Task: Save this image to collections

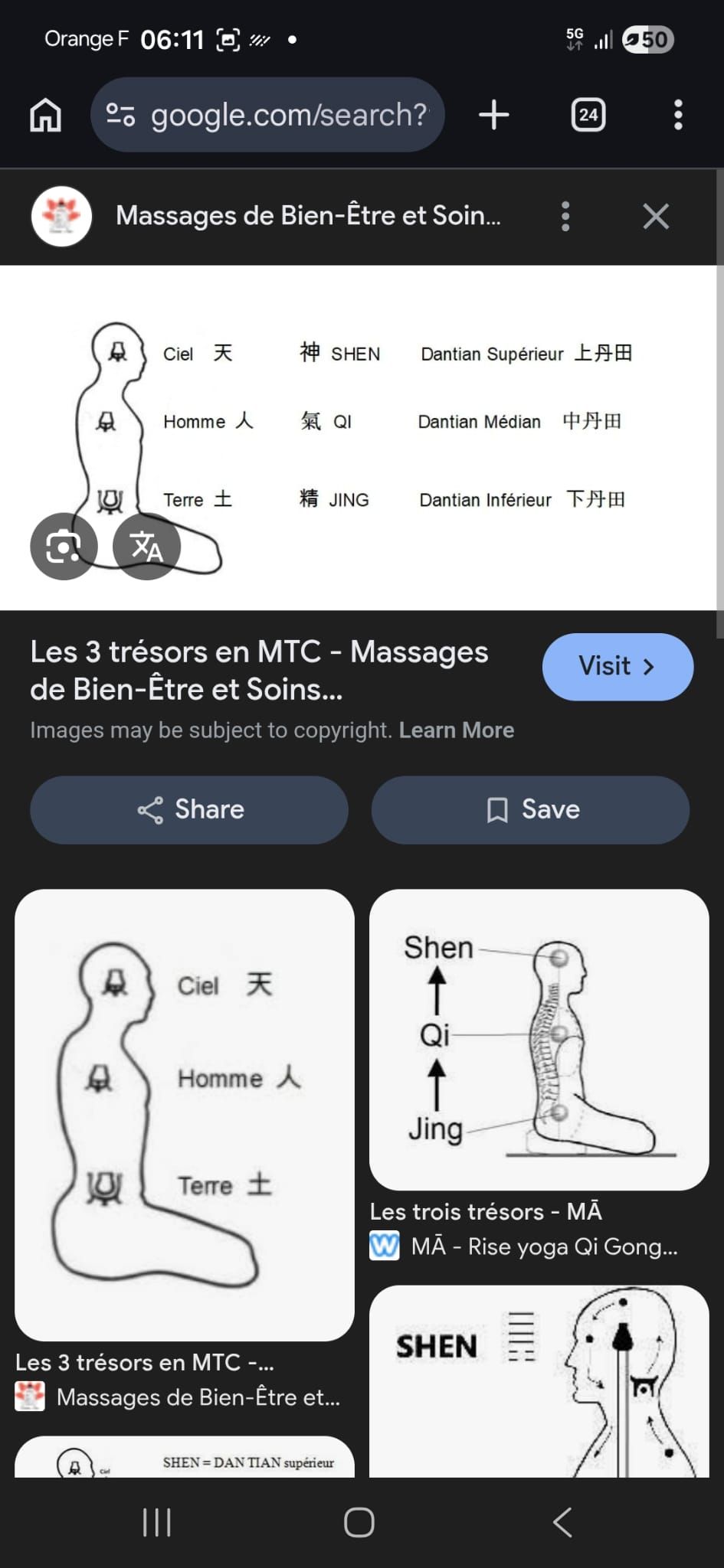Action: [530, 810]
